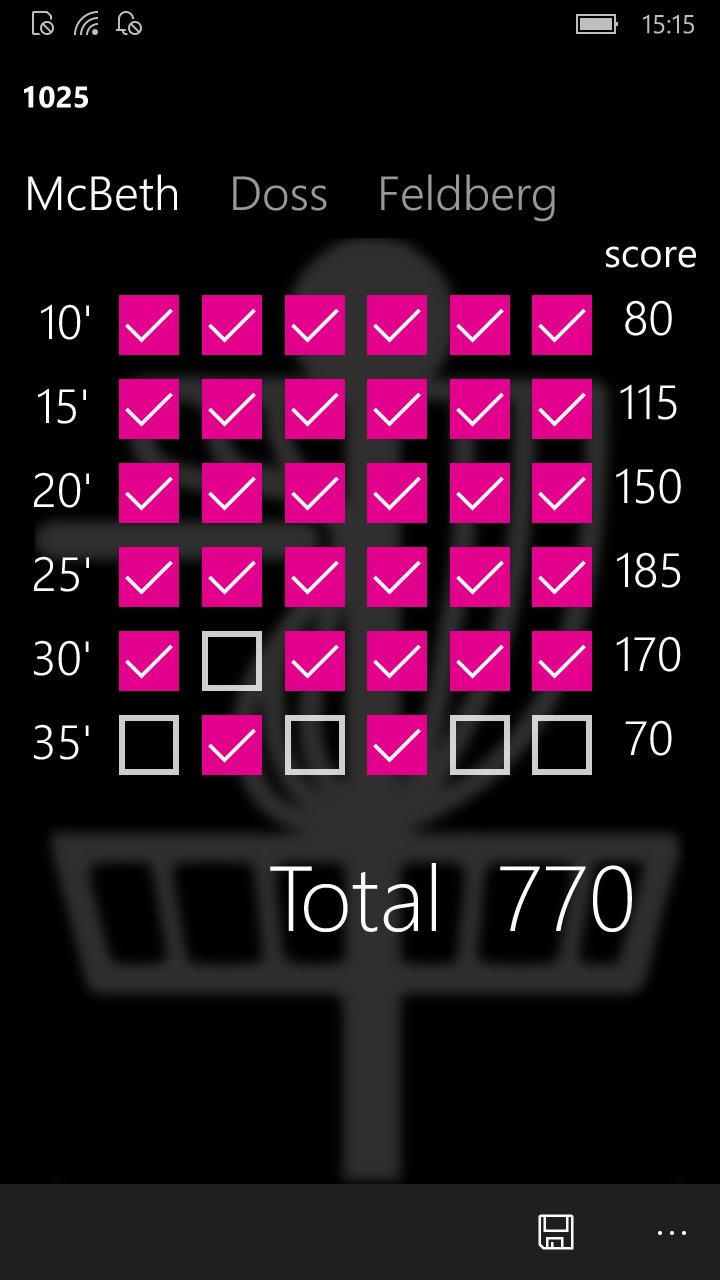This screenshot has width=720, height=1280.
Task: Uncheck the third box in 15' row
Action: pos(315,409)
